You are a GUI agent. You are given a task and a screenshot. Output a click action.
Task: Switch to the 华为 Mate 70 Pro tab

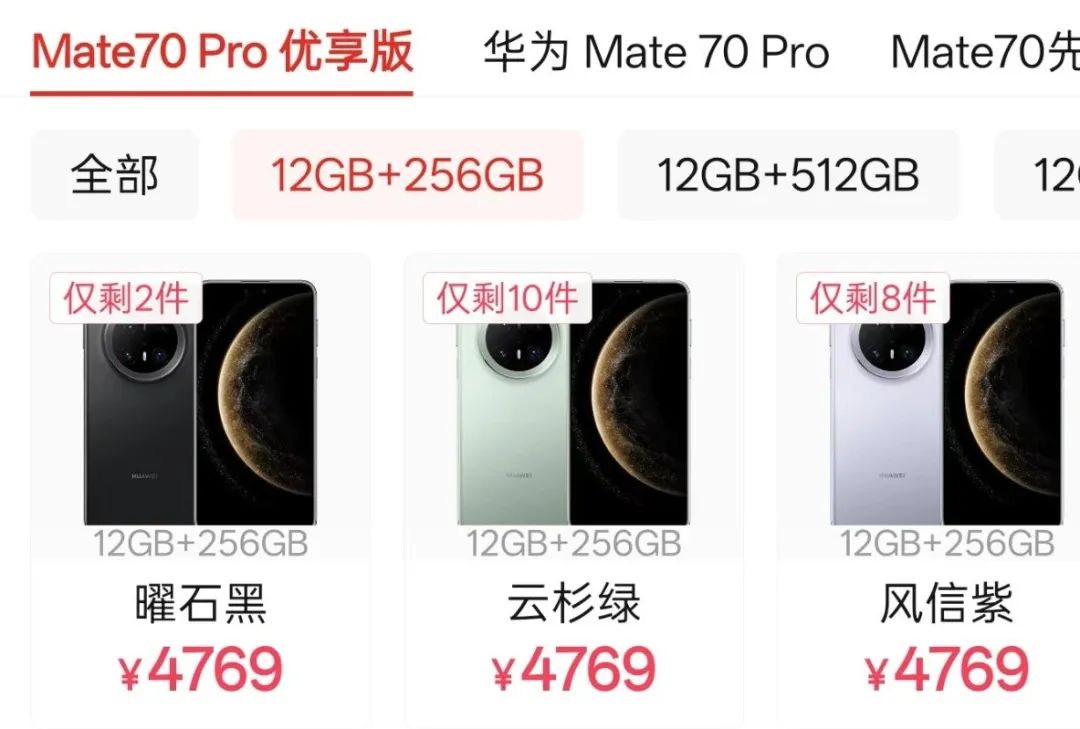(x=656, y=52)
